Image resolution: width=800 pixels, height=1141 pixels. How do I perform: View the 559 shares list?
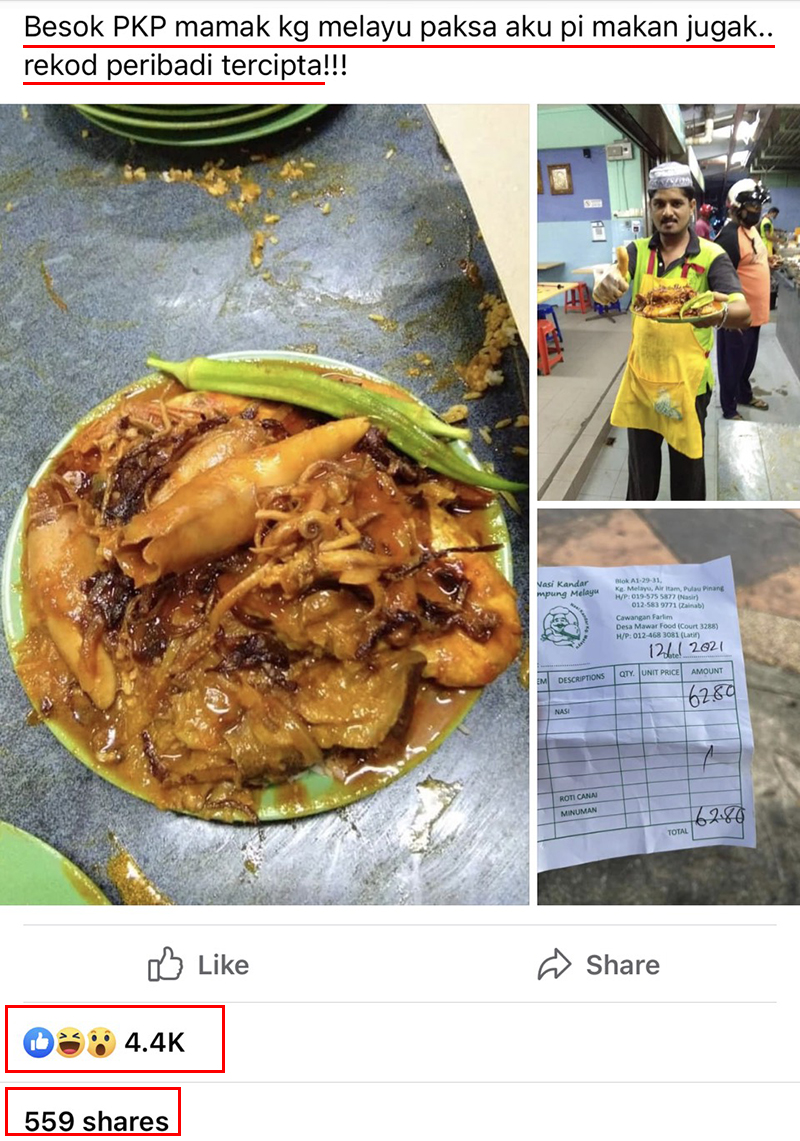(x=96, y=1121)
